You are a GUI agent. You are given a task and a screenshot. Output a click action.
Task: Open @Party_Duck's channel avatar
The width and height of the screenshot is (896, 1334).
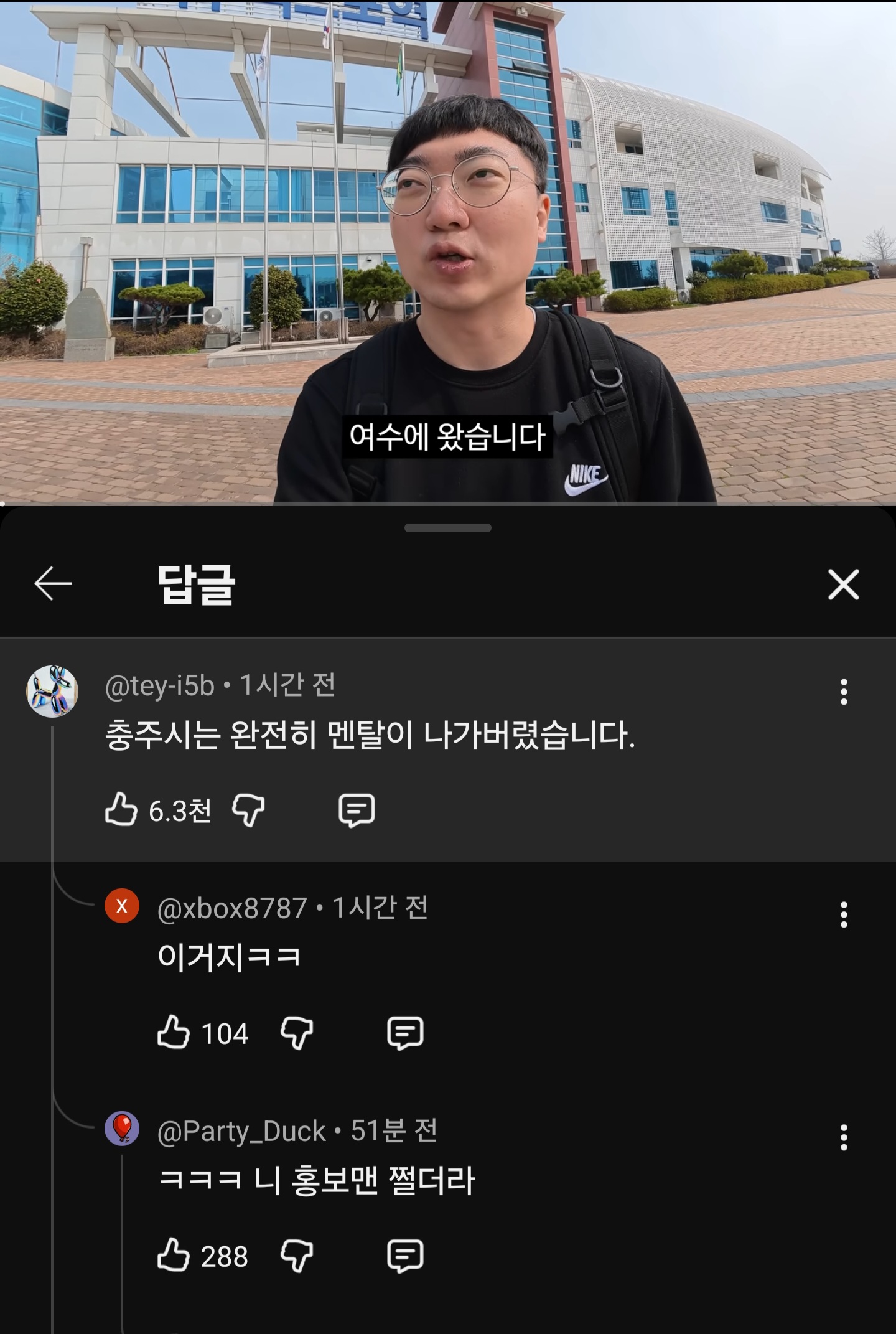(122, 1129)
